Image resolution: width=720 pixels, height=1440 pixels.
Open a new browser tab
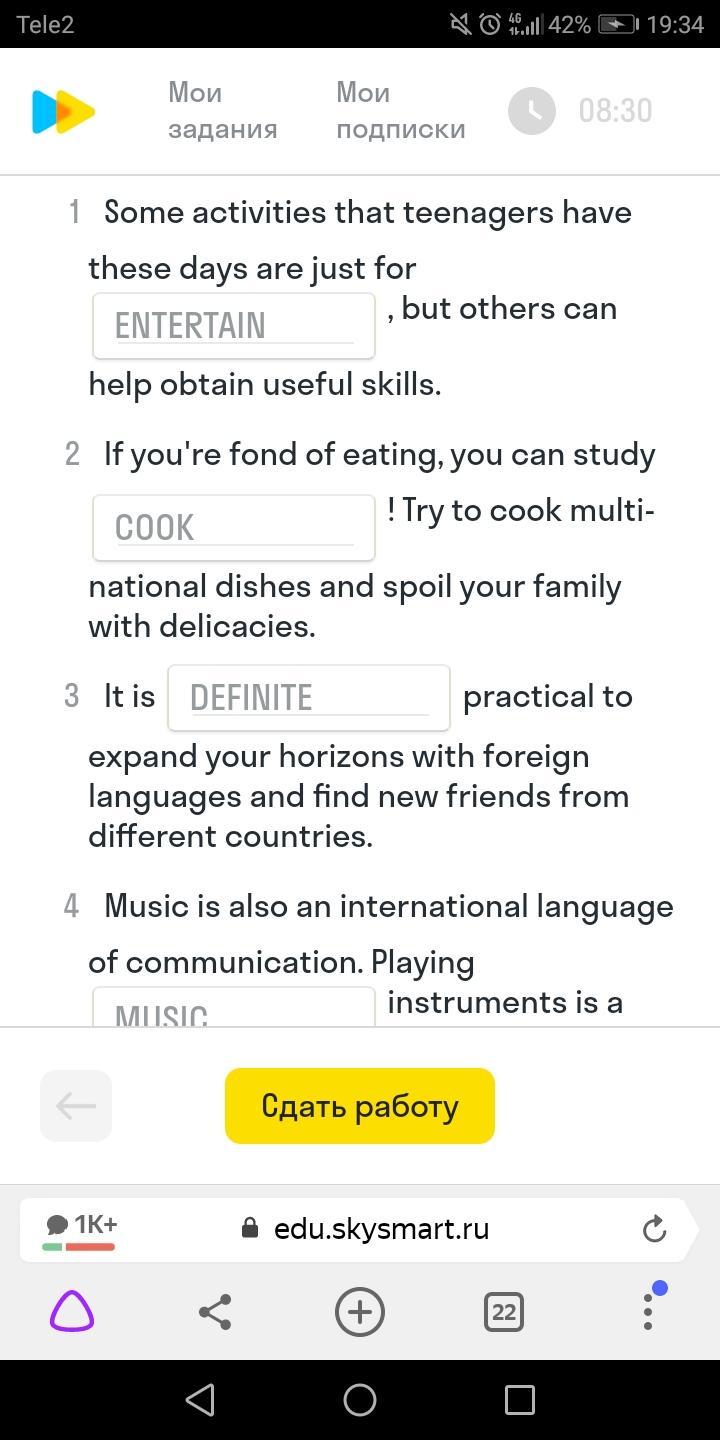coord(360,1312)
